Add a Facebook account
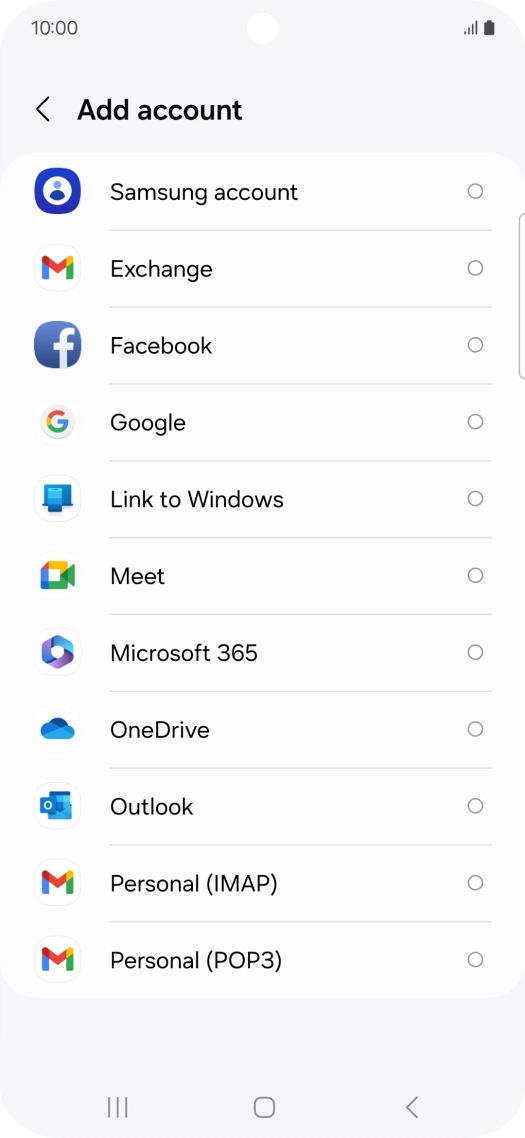 [x=262, y=345]
